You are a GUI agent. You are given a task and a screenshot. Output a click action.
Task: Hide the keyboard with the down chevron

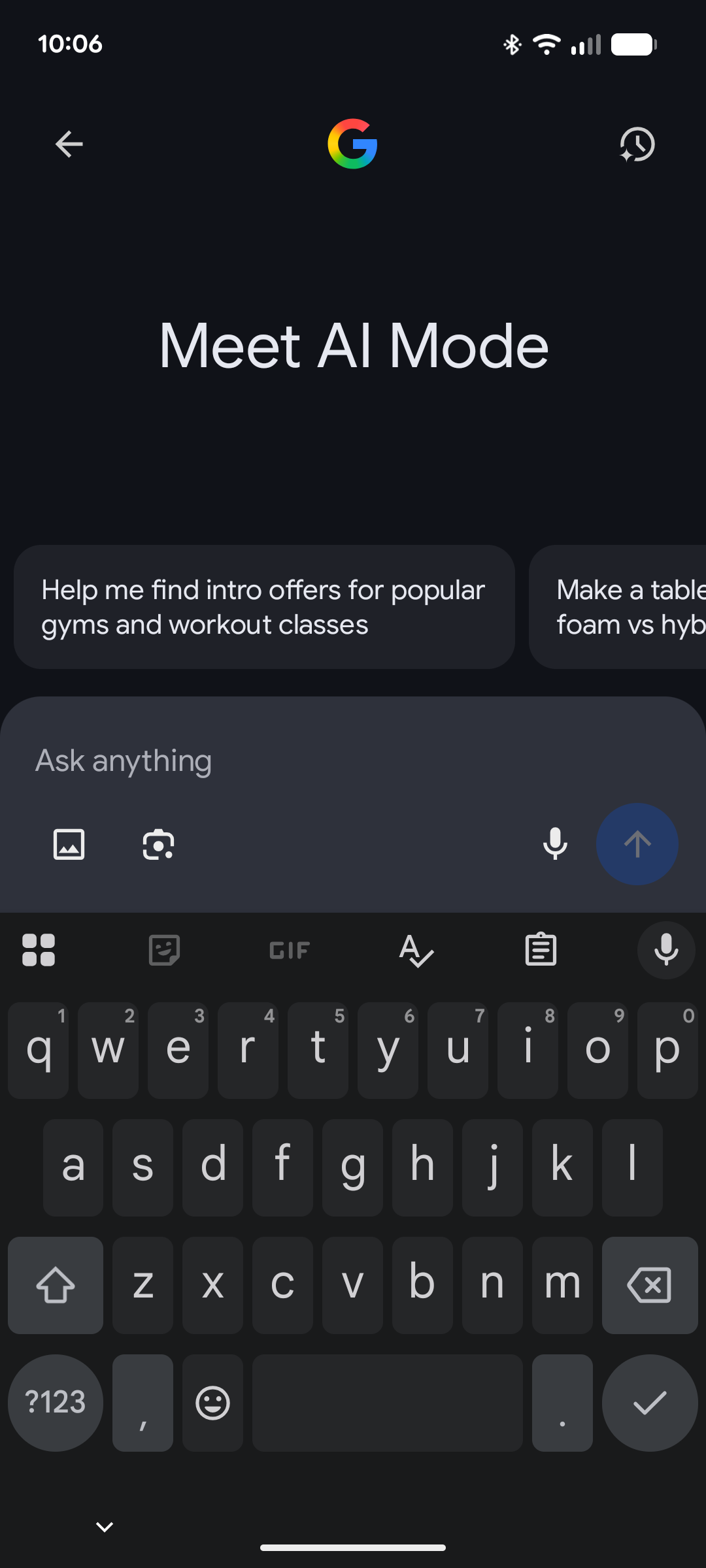pos(105,1527)
